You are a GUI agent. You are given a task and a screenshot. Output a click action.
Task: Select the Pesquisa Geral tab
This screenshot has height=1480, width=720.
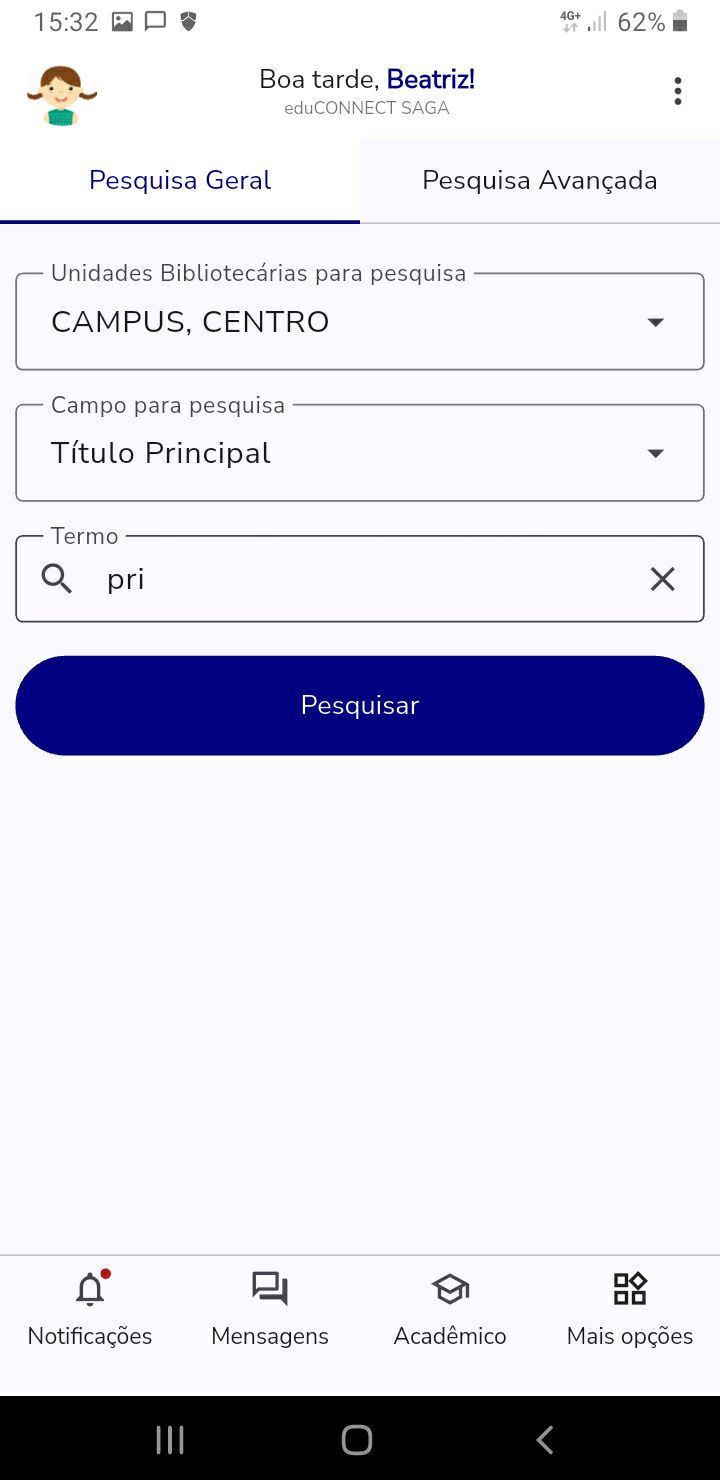pyautogui.click(x=180, y=181)
